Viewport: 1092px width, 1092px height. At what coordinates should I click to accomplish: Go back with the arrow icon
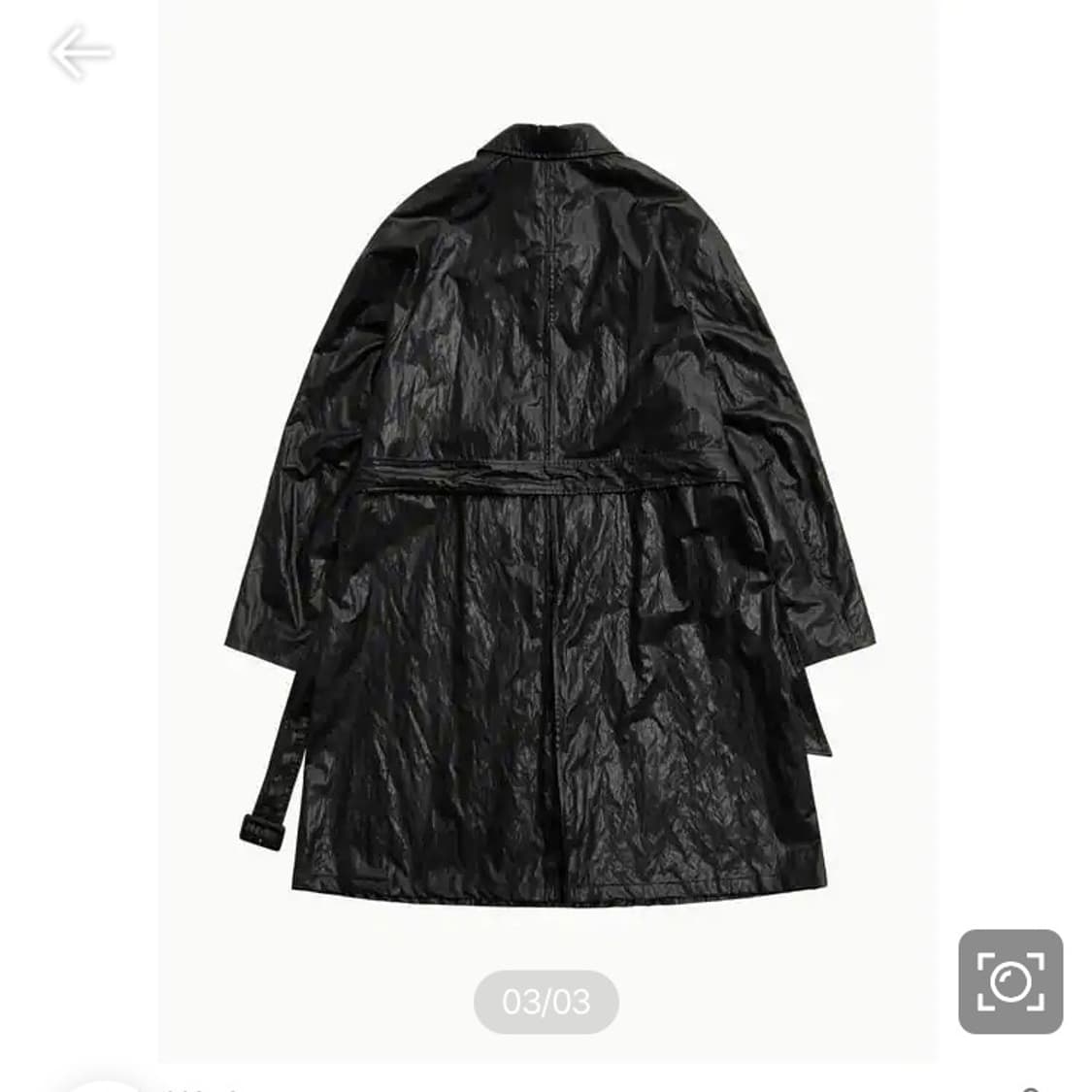[81, 52]
